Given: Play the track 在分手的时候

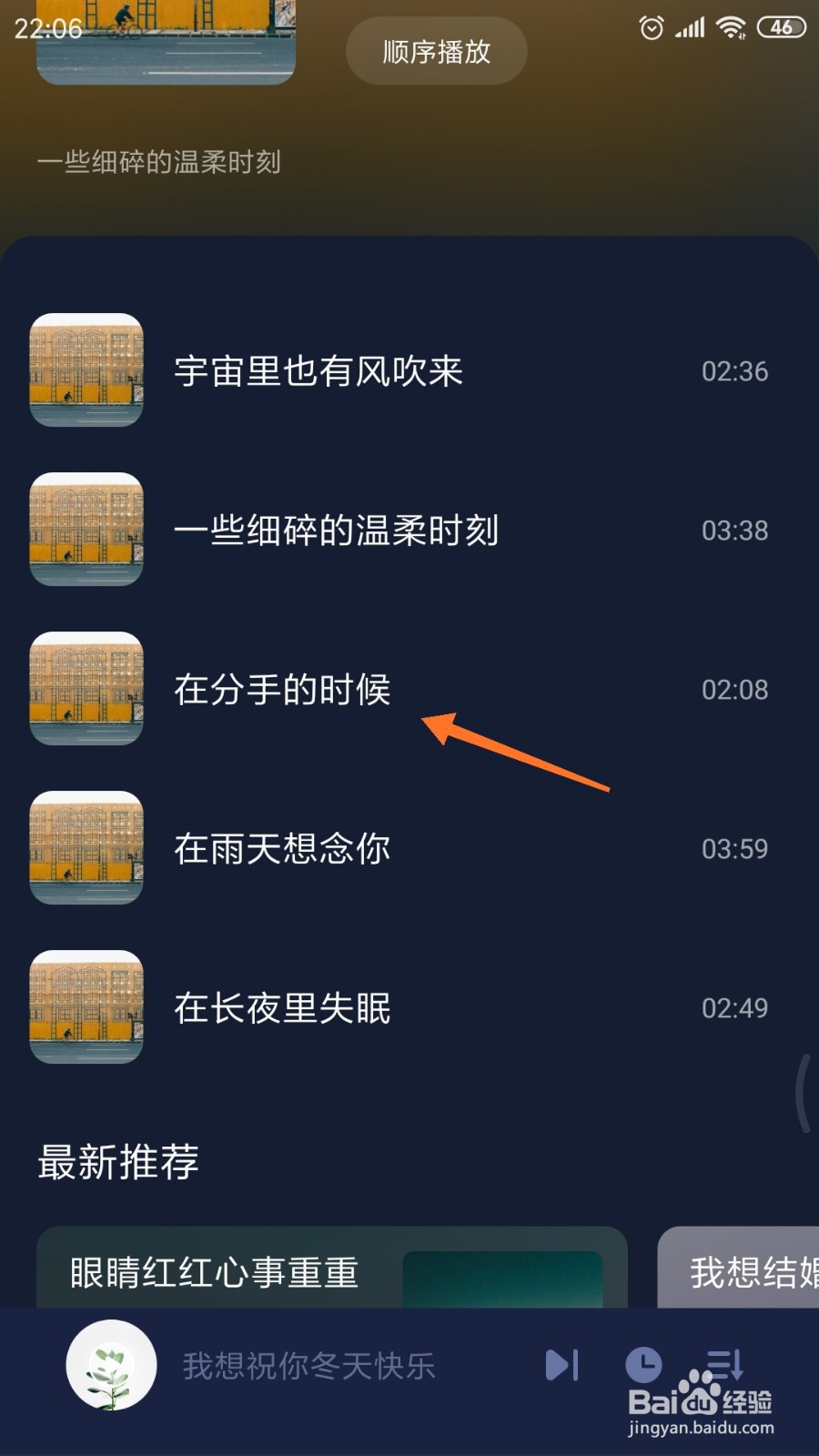Looking at the screenshot, I should [x=282, y=689].
